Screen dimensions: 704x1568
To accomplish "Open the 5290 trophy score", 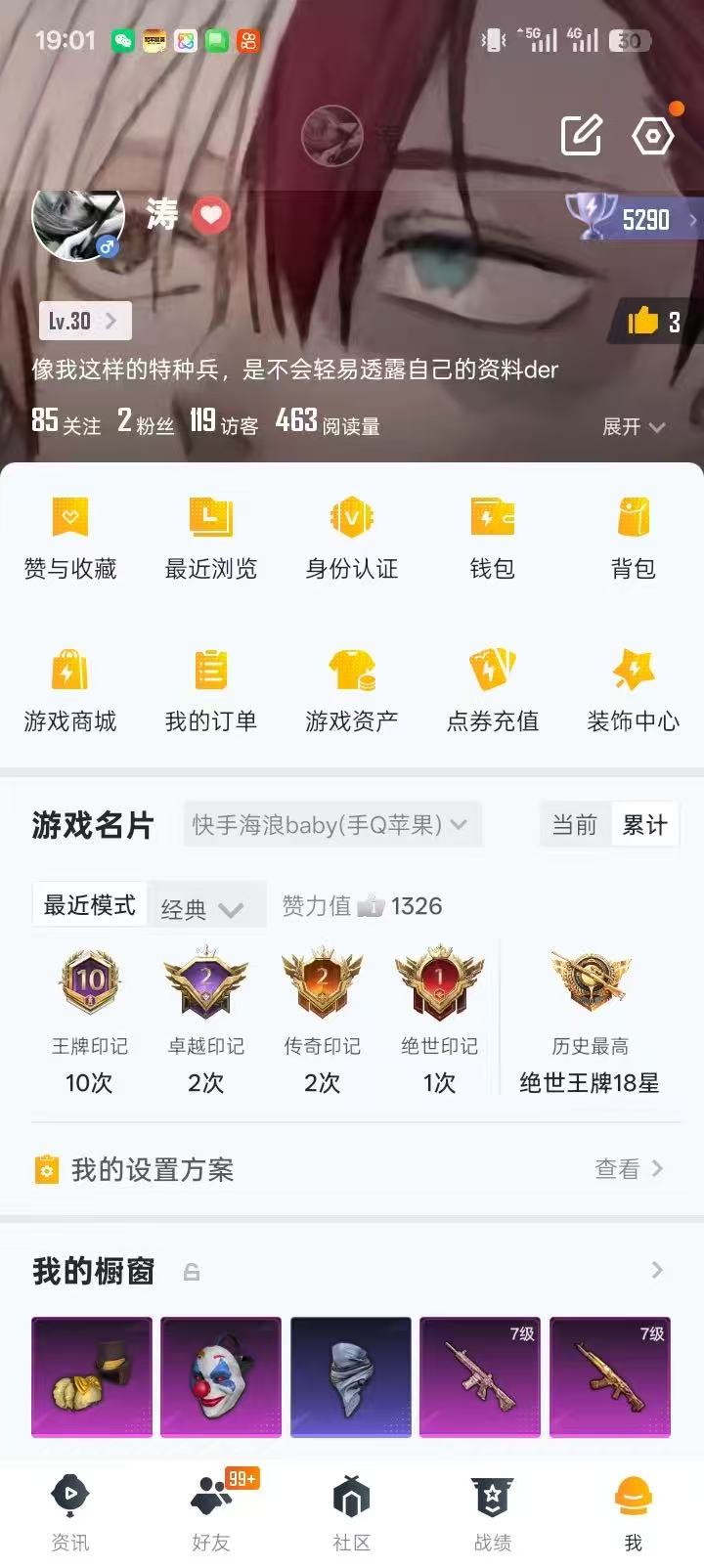I will tap(634, 219).
